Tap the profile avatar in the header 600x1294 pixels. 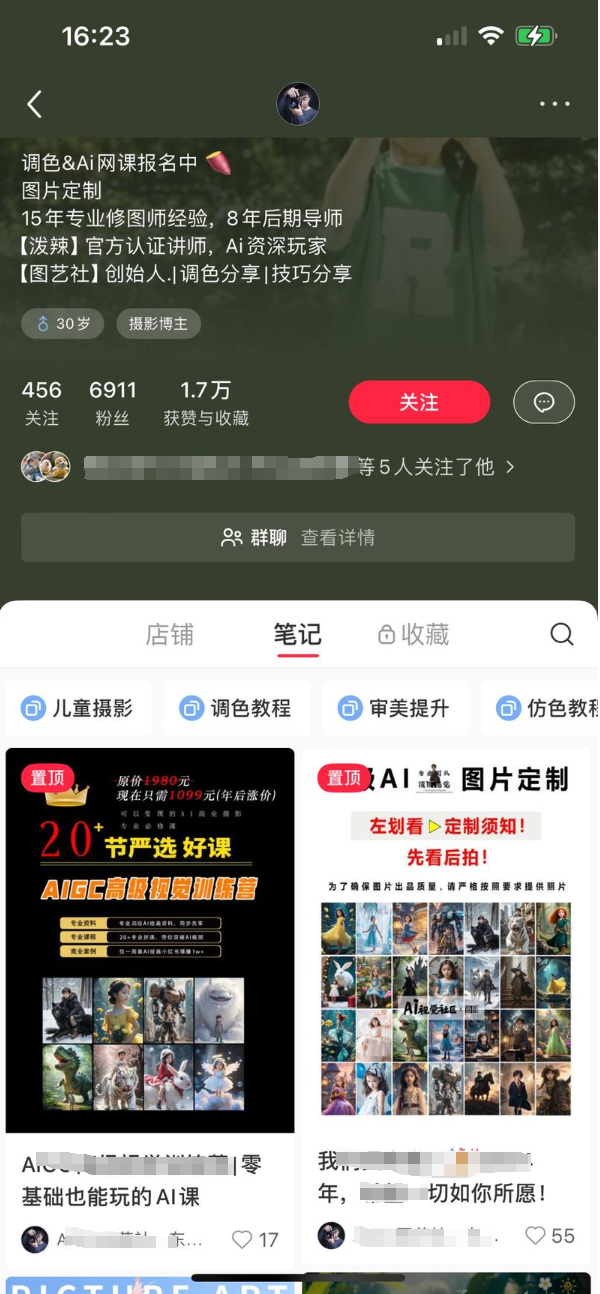[298, 104]
